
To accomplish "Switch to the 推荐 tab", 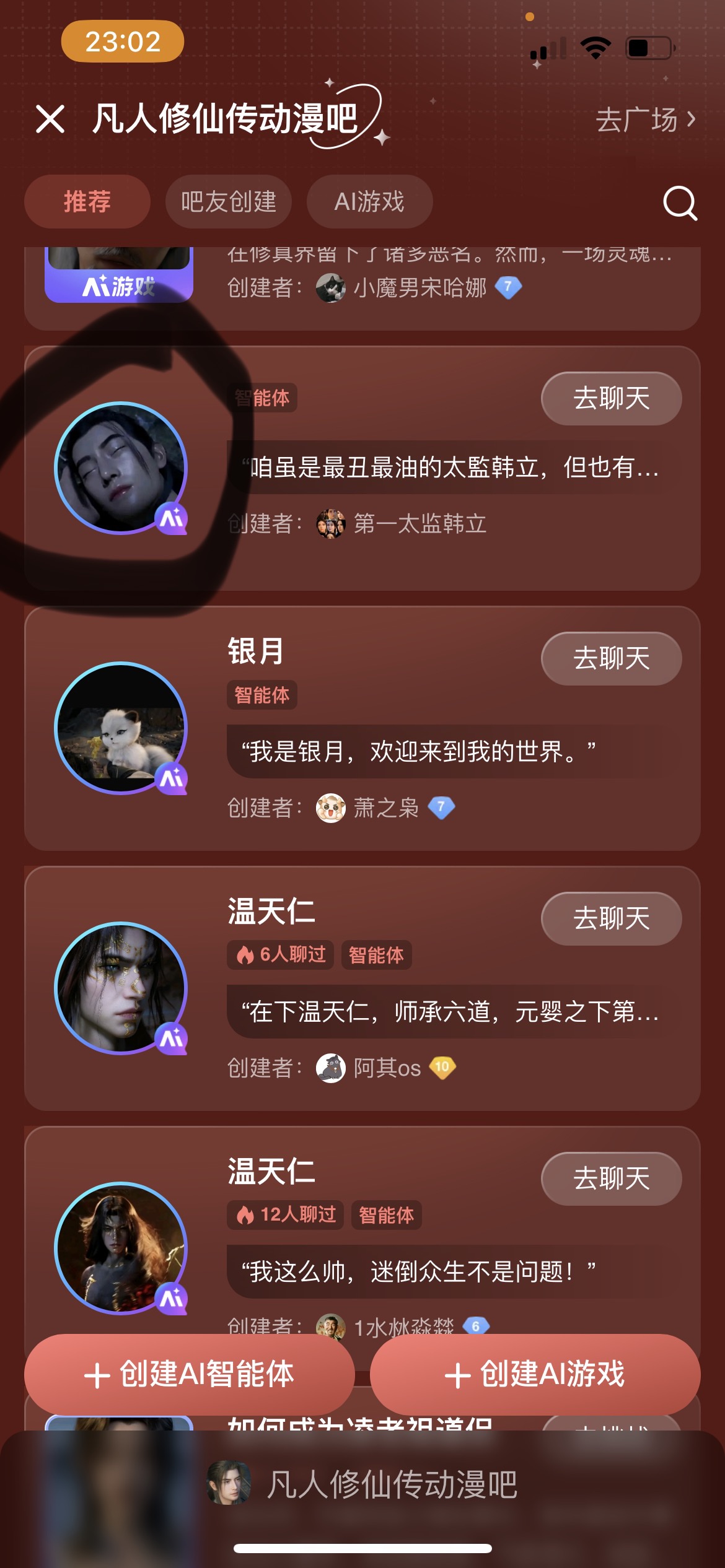I will click(87, 202).
